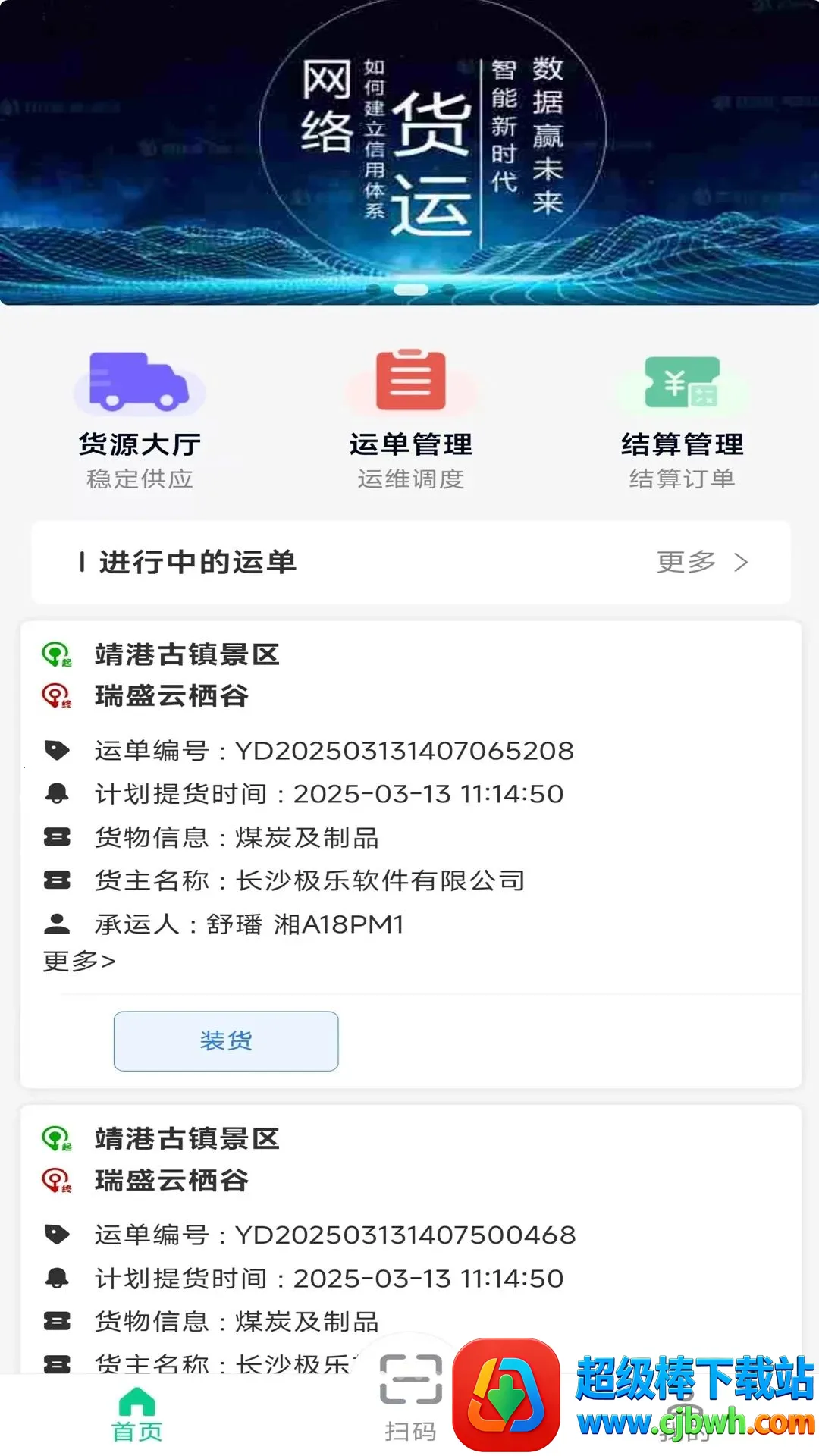The width and height of the screenshot is (819, 1456).
Task: Tap 装货 on waybill YD202503131407065208
Action: [x=226, y=1040]
